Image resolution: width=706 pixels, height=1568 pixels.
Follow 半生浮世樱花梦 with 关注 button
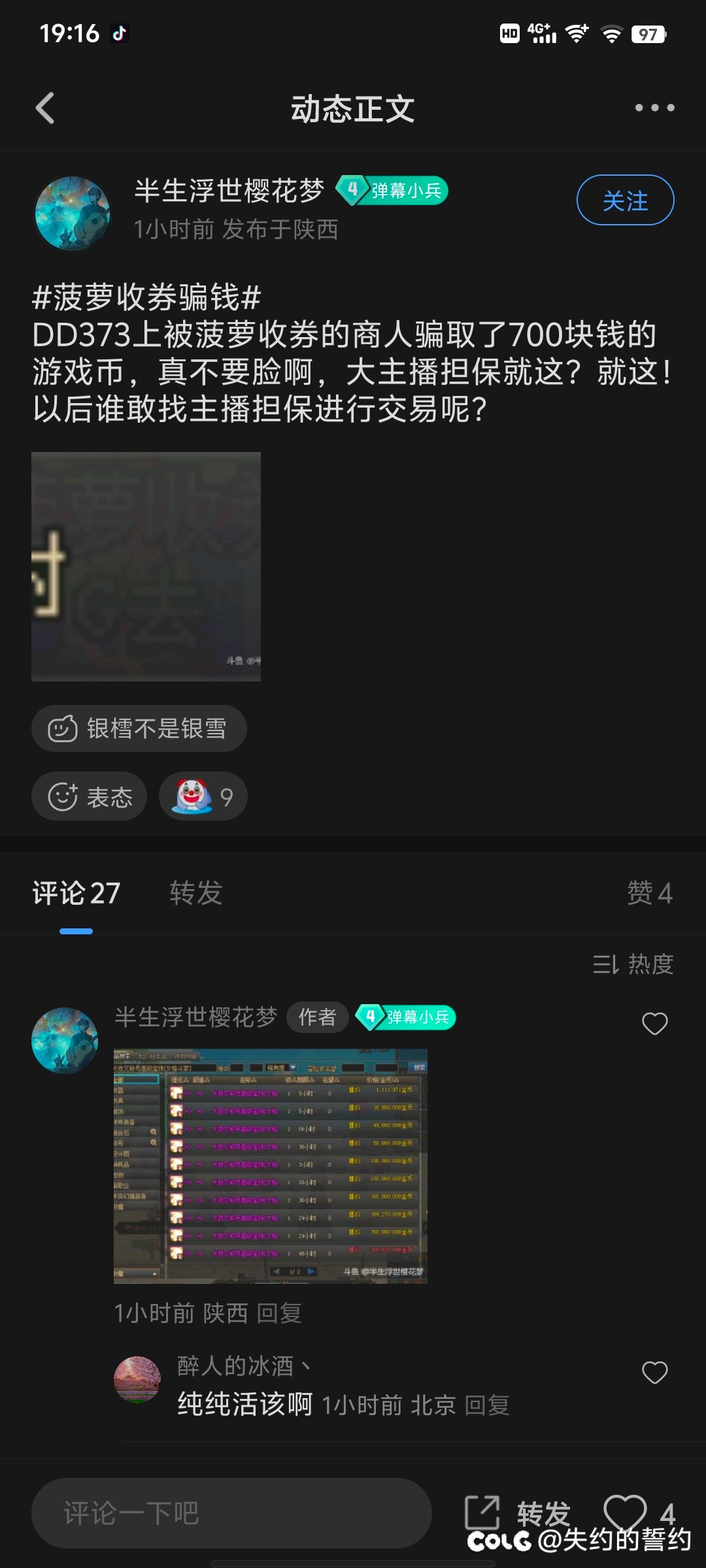coord(624,201)
